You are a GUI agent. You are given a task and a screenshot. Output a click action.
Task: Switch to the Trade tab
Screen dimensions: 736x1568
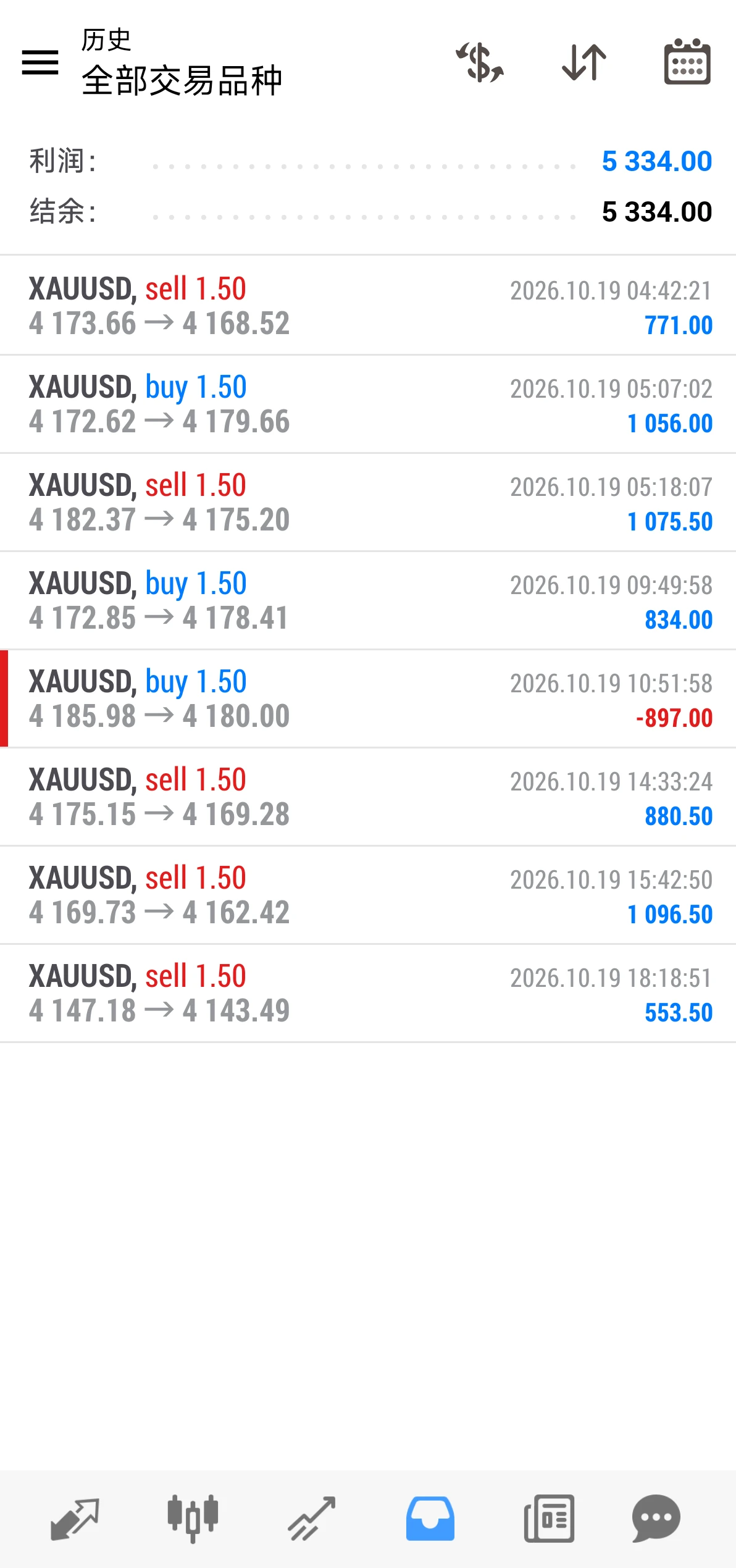pos(311,1519)
